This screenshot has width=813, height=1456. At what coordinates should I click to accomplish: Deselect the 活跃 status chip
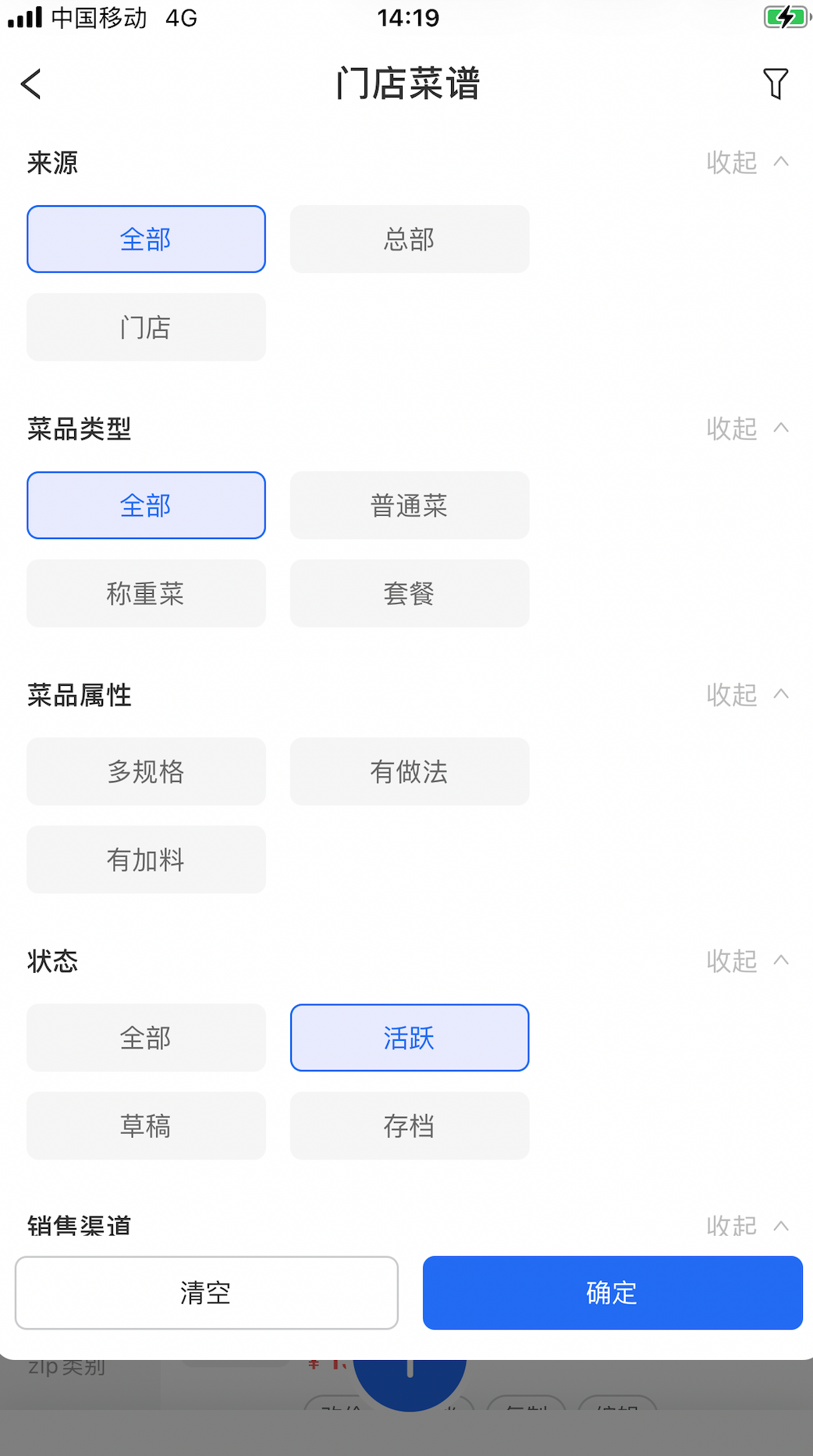[409, 1038]
